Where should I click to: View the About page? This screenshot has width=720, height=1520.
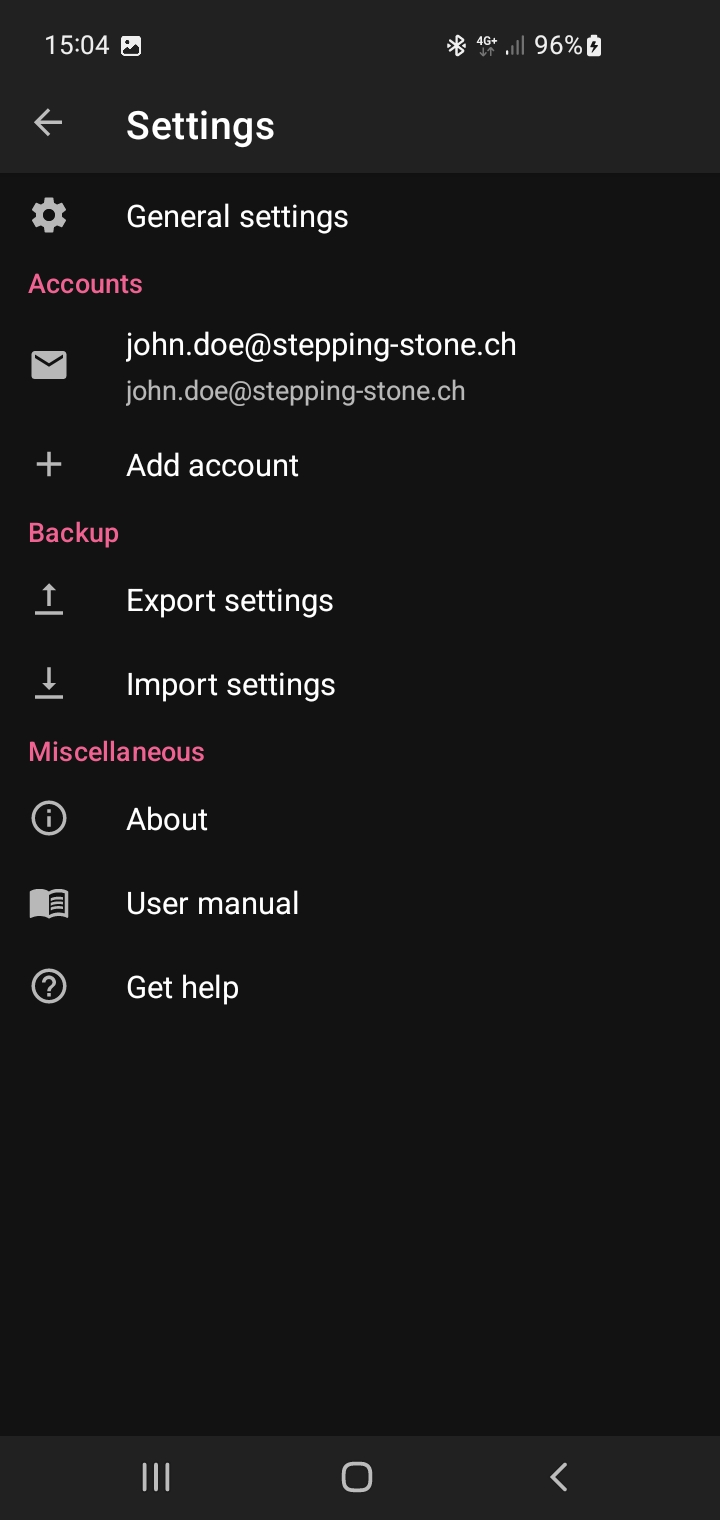point(167,819)
